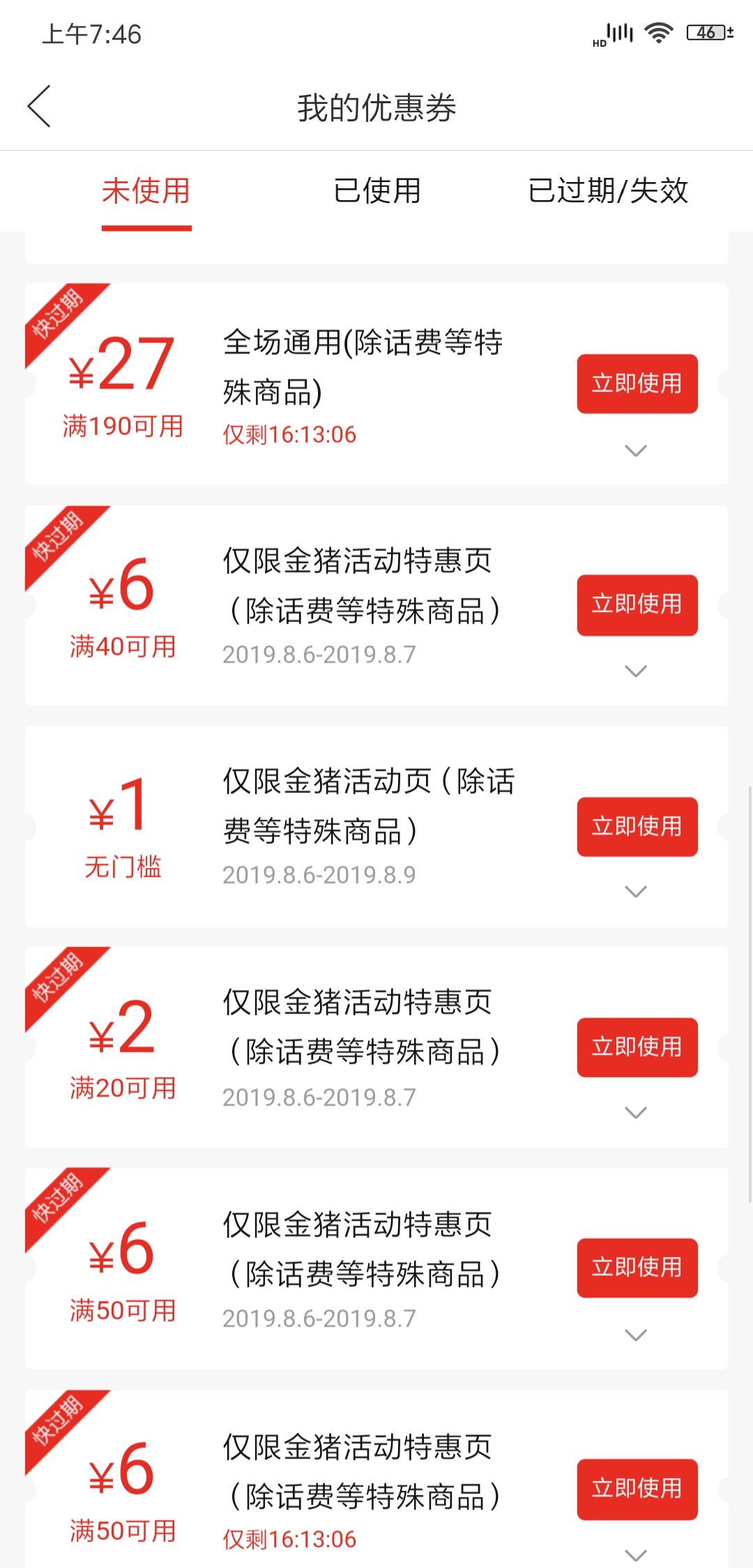Switch to the 已过期/失效 tab
753x1568 pixels.
tap(608, 191)
